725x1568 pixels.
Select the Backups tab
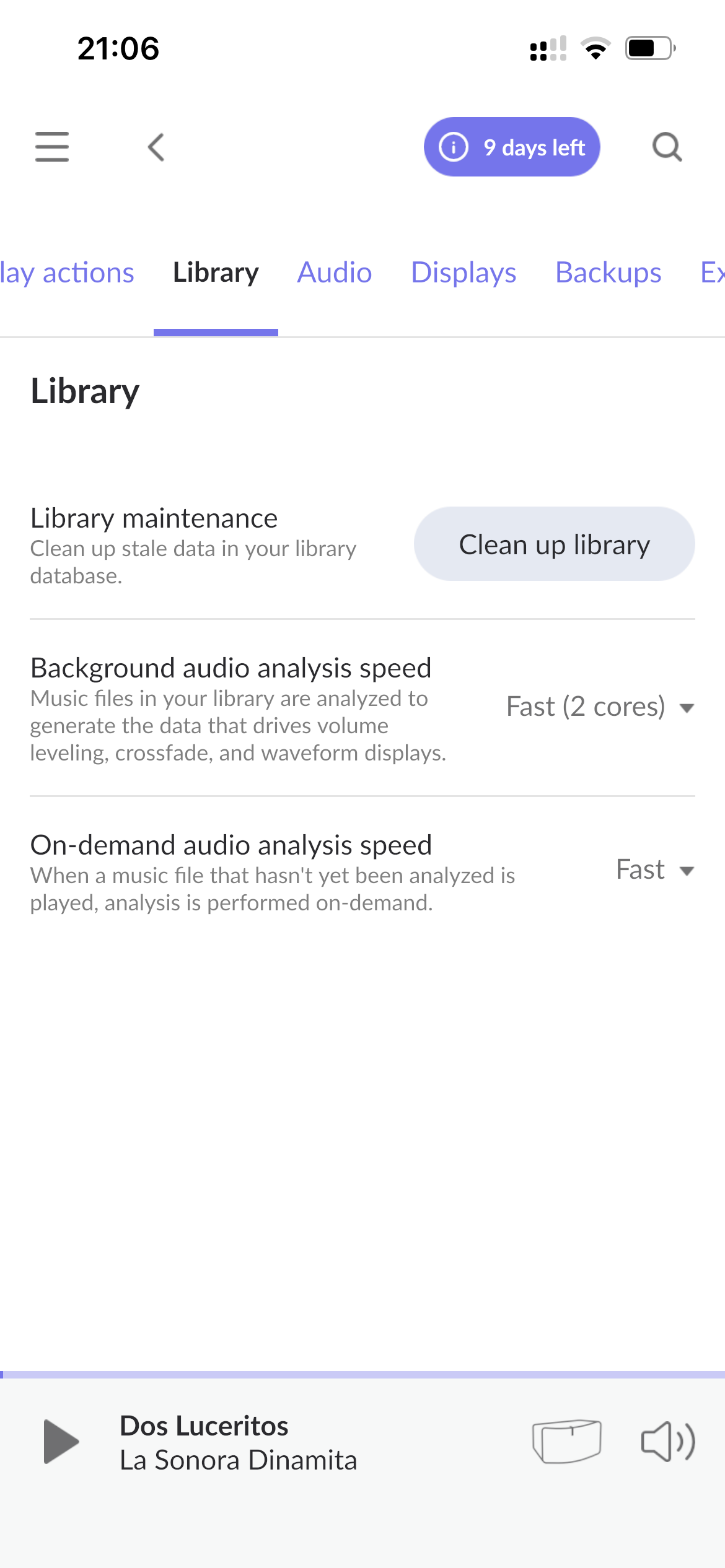pos(608,273)
